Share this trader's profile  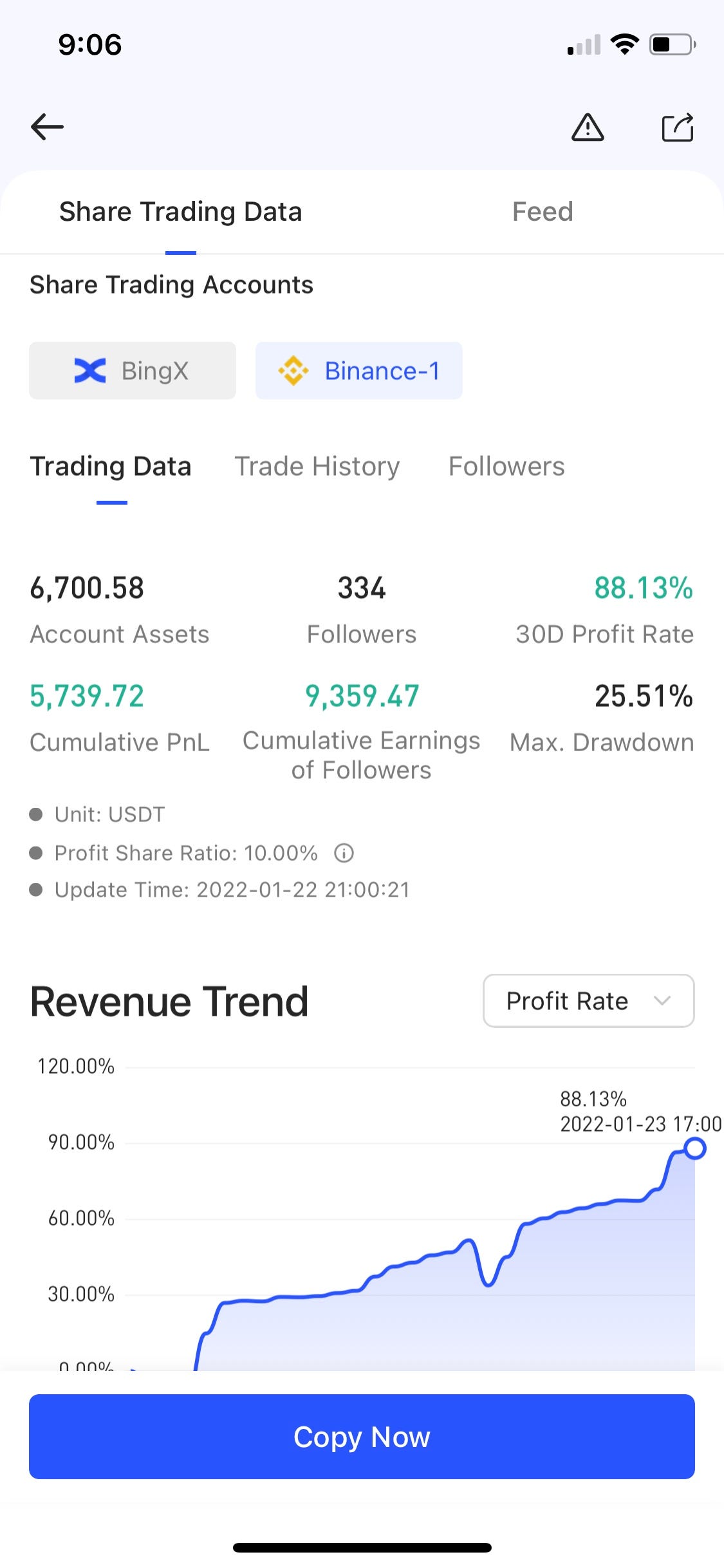(678, 127)
